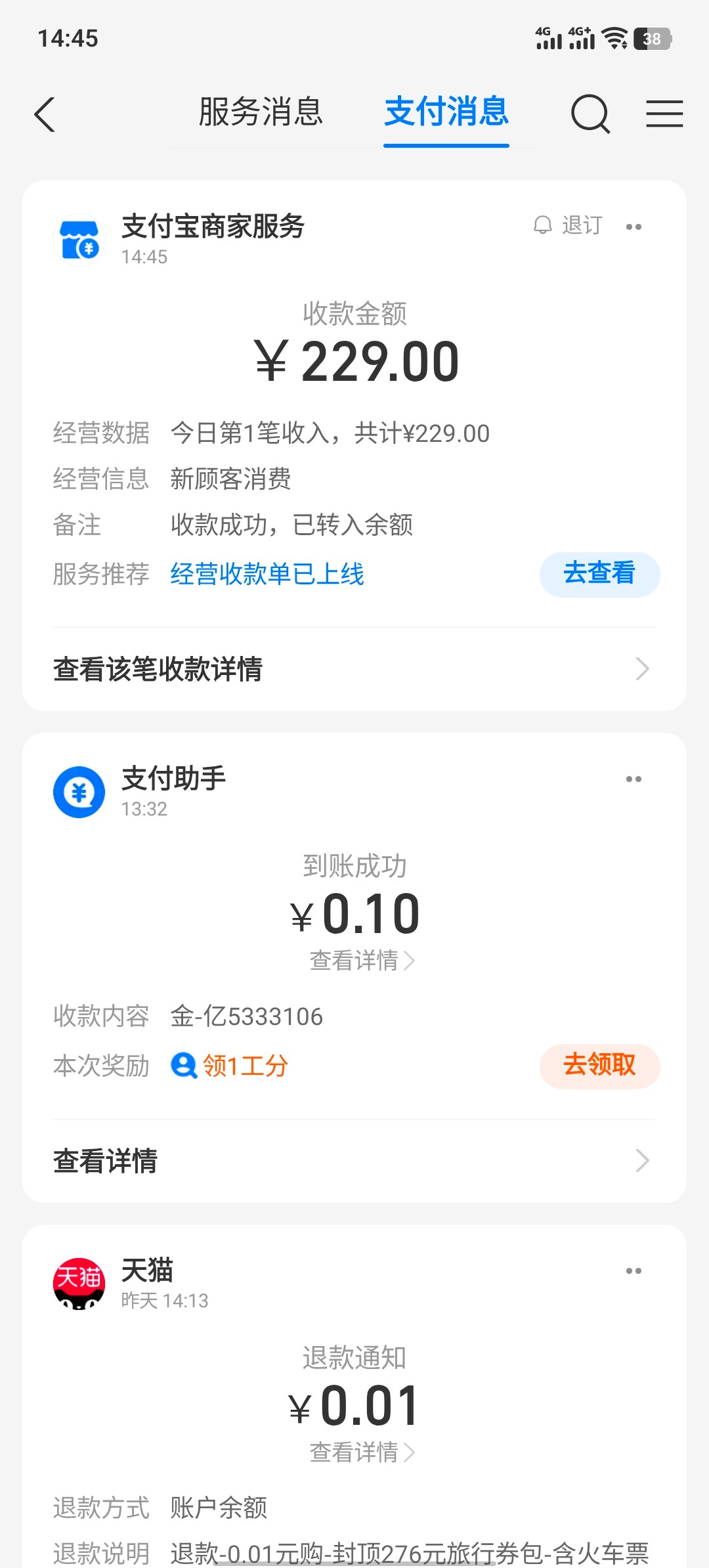Screen dimensions: 709x1568
Task: Open the 天猫 sender avatar
Action: [x=79, y=1284]
